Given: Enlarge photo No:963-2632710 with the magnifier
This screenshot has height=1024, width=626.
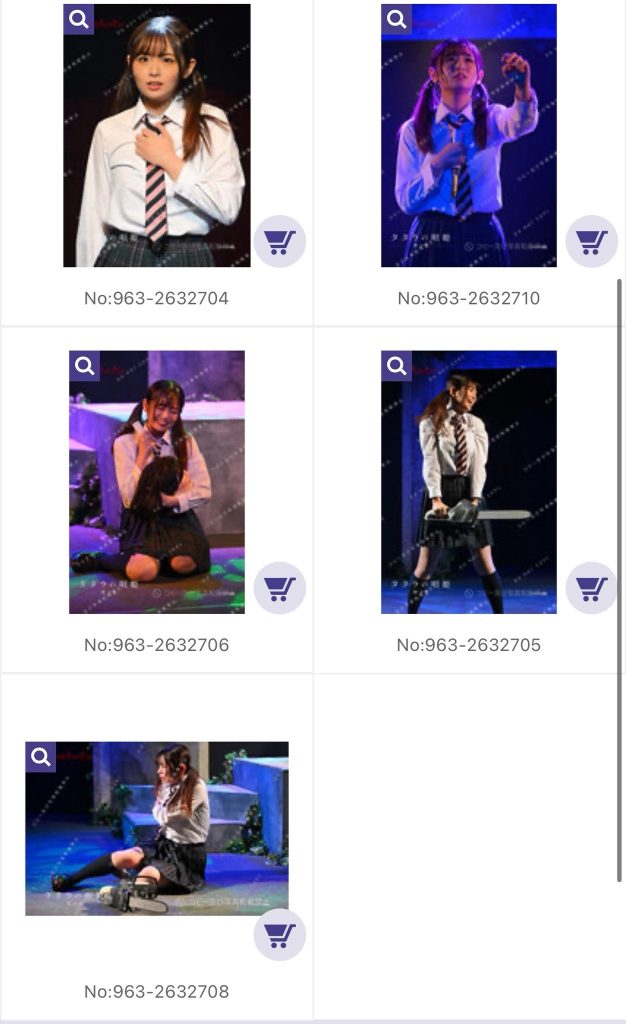Looking at the screenshot, I should click(x=396, y=19).
